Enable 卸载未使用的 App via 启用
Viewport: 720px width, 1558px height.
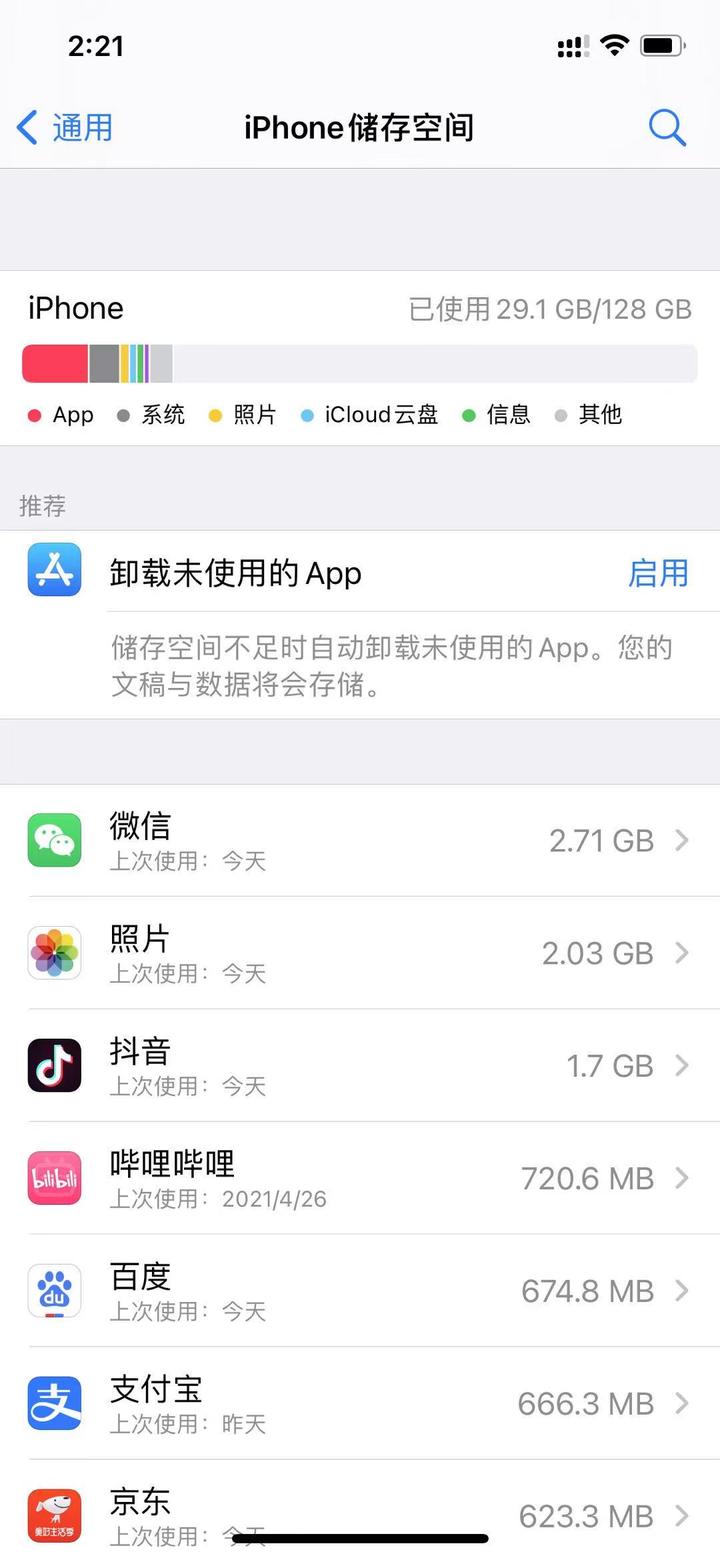coord(658,573)
